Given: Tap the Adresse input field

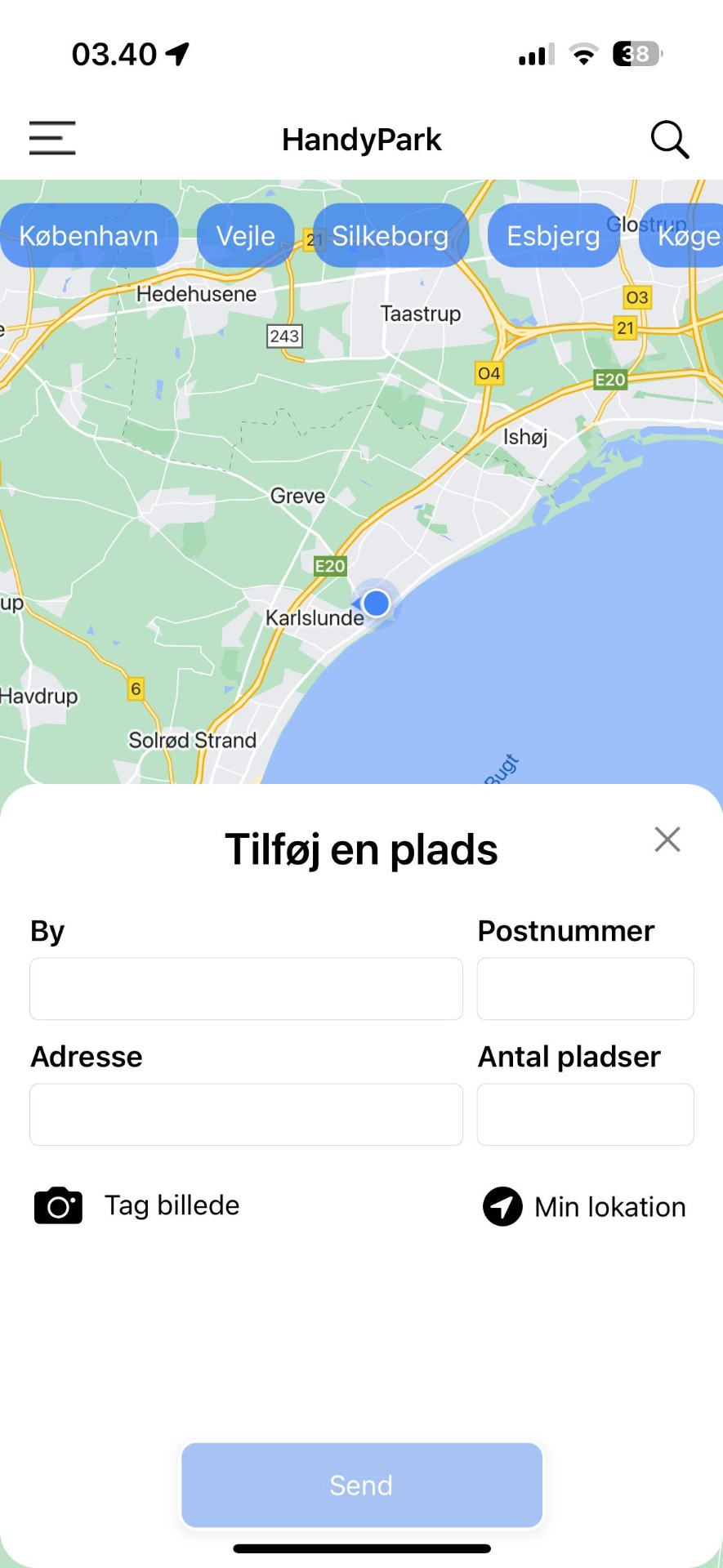Looking at the screenshot, I should [x=246, y=1114].
